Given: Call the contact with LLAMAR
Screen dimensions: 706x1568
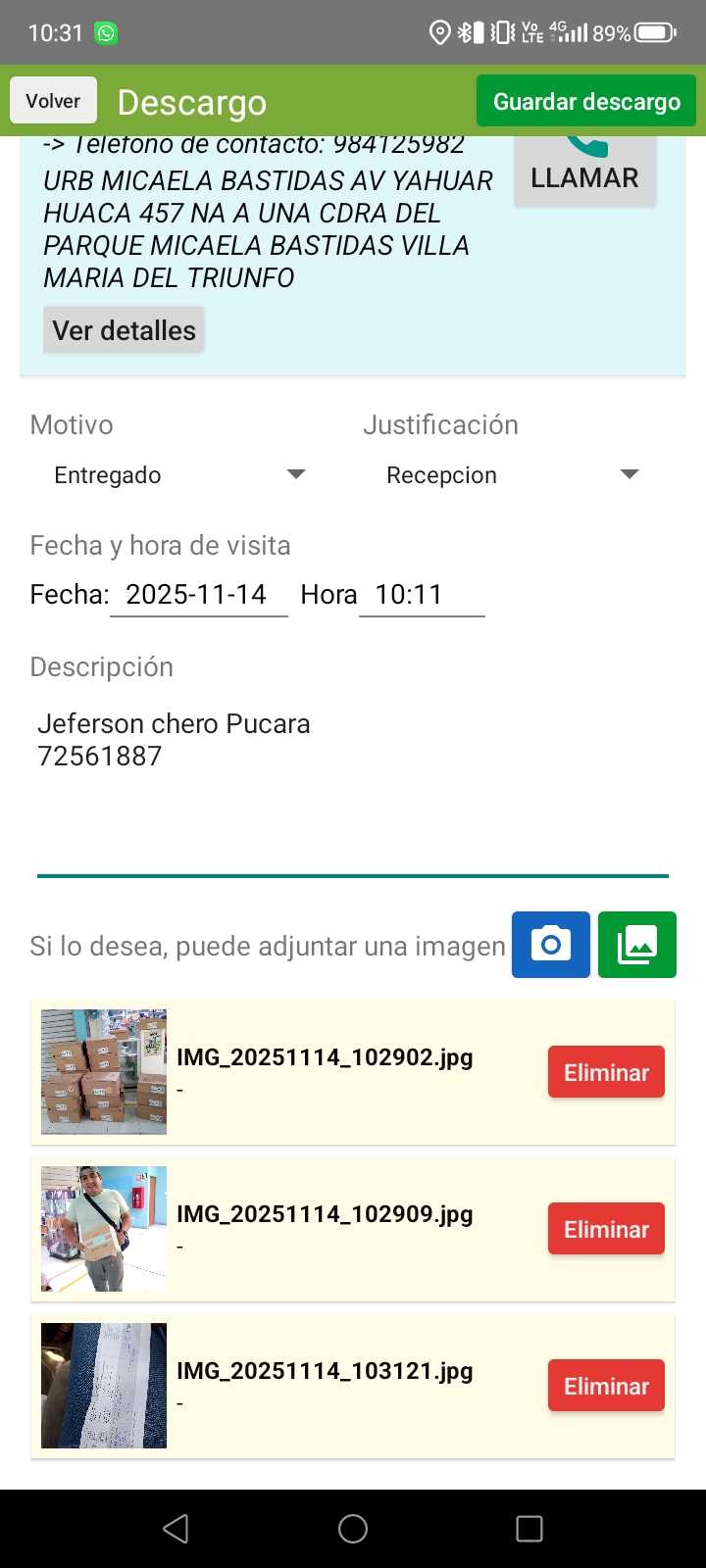Looking at the screenshot, I should (x=584, y=172).
